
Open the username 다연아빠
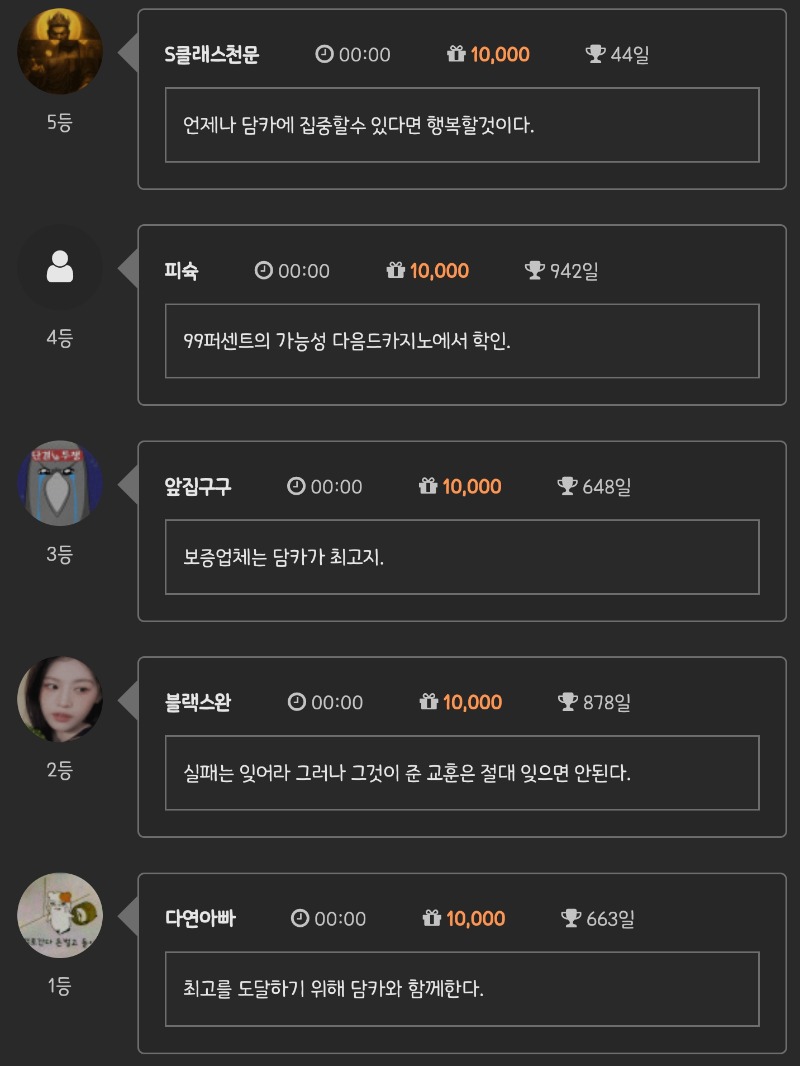pos(200,919)
